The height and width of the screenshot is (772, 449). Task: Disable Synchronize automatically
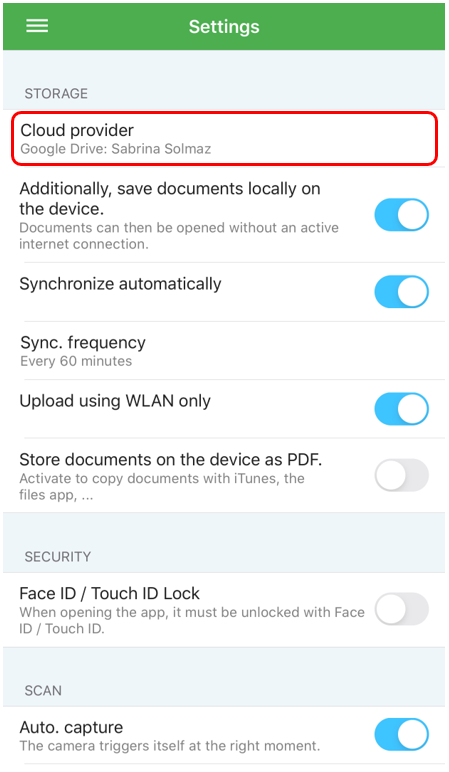[x=401, y=291]
